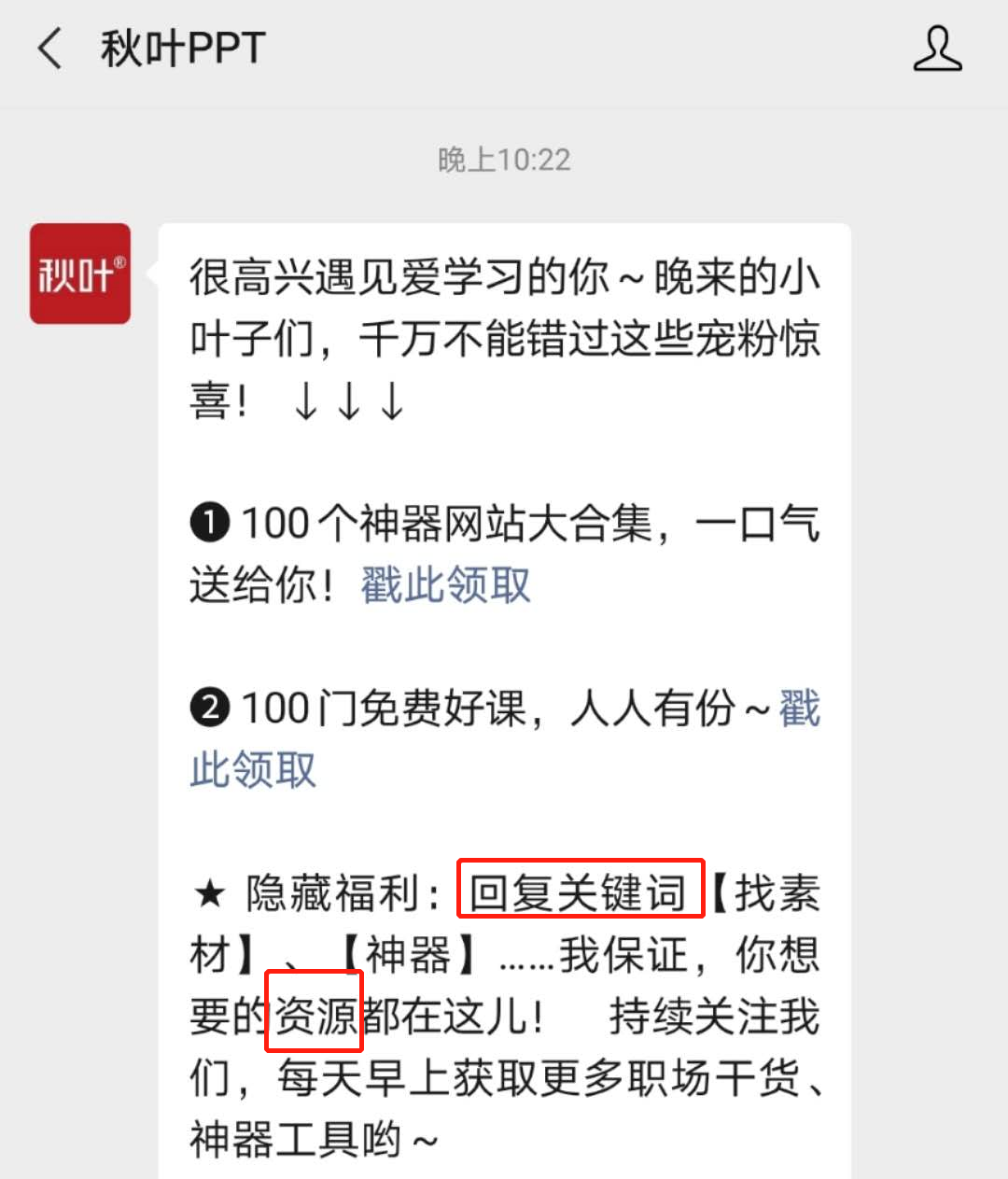The width and height of the screenshot is (1008, 1179).
Task: Claim the 100 free courses via 戳此领取
Action: coord(253,770)
